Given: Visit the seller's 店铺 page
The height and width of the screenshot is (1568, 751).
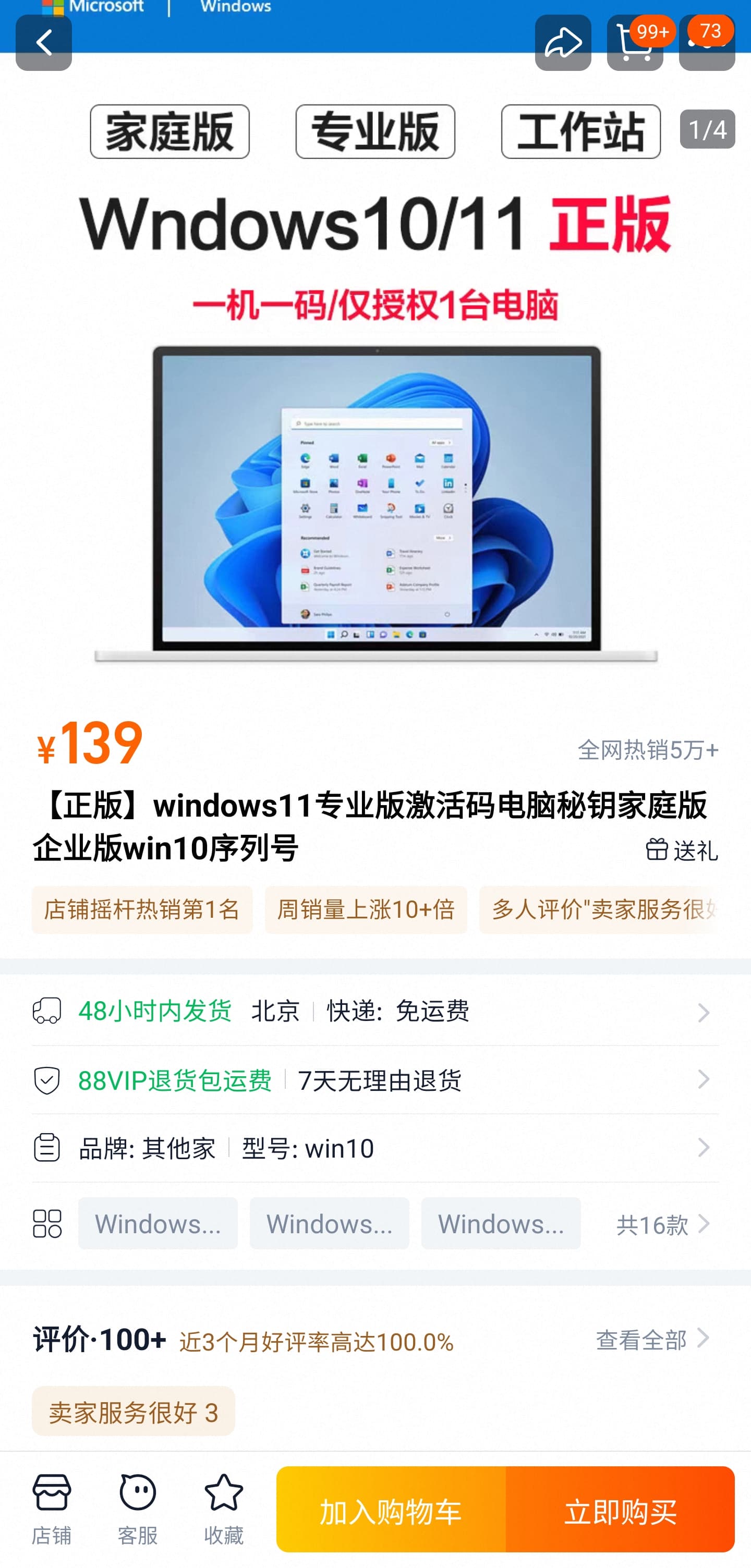Looking at the screenshot, I should tap(52, 1509).
